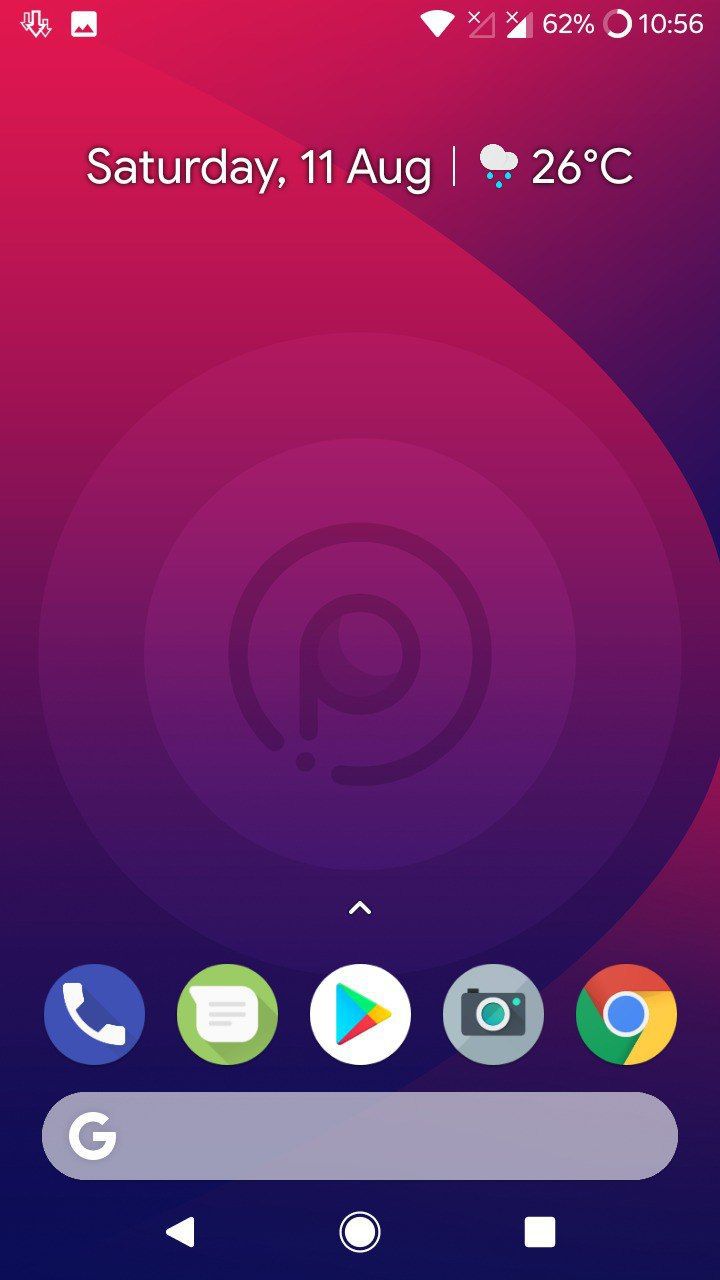
Task: Tap the home button in the navigation bar
Action: pos(360,1232)
